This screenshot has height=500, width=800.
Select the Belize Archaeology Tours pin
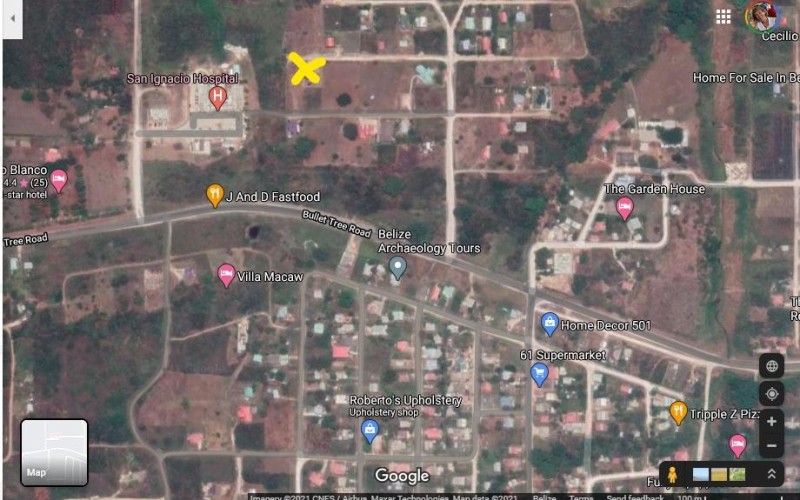[398, 267]
